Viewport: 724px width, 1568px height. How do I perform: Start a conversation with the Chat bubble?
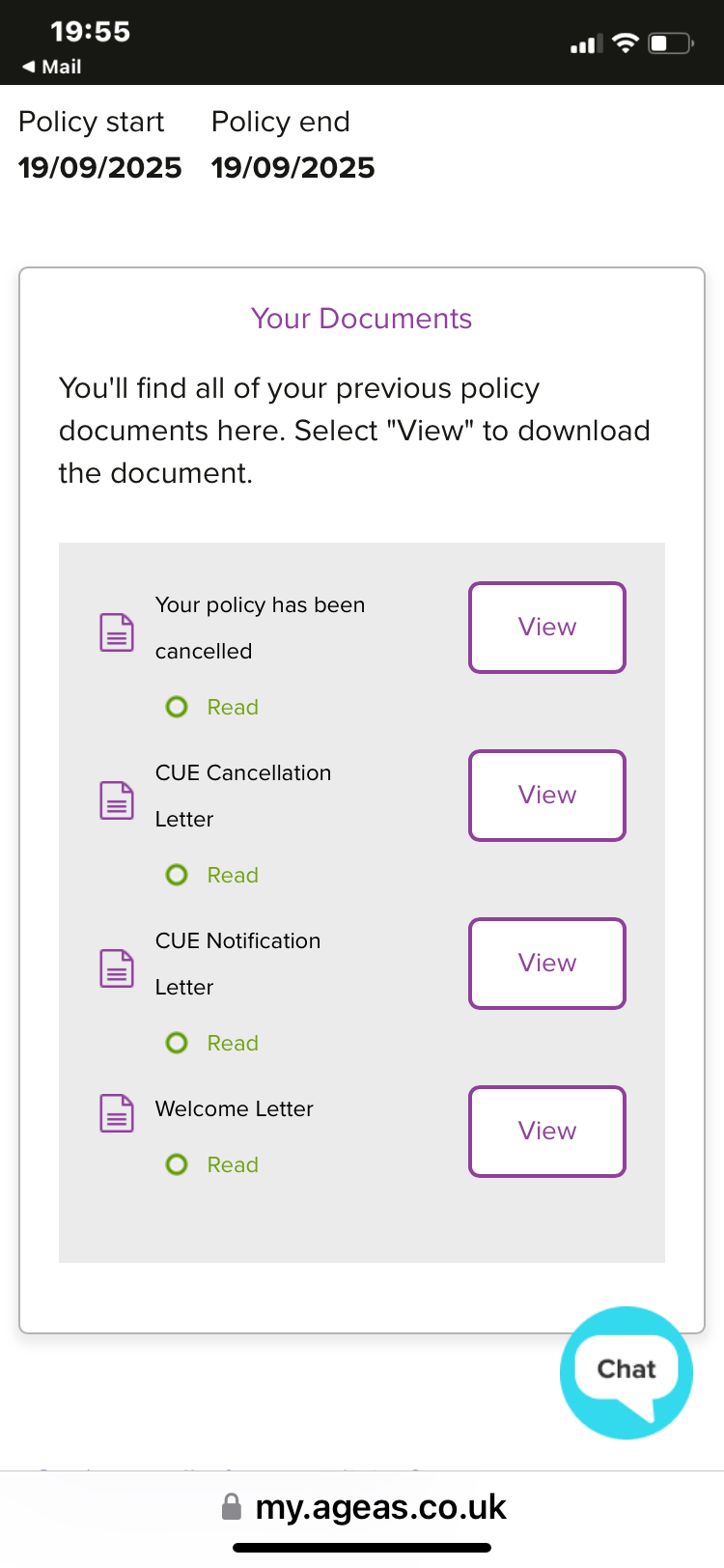point(627,1372)
